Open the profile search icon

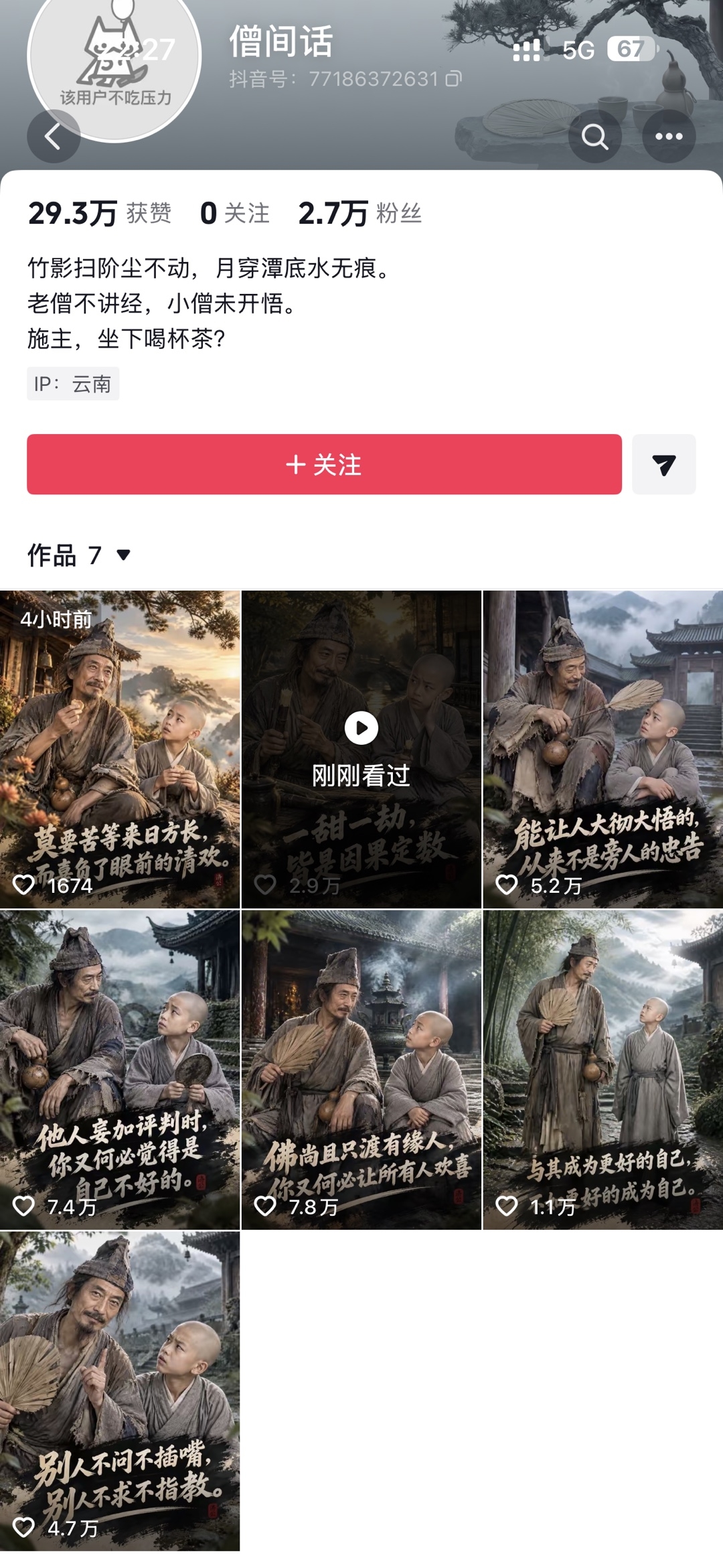tap(594, 137)
